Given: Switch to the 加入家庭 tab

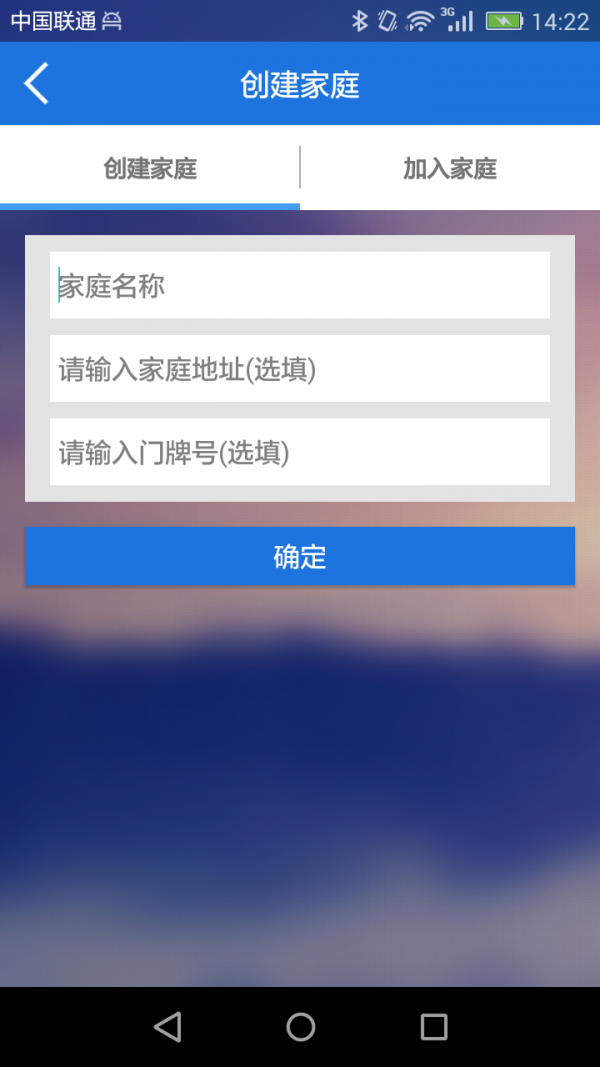Looking at the screenshot, I should pyautogui.click(x=450, y=168).
